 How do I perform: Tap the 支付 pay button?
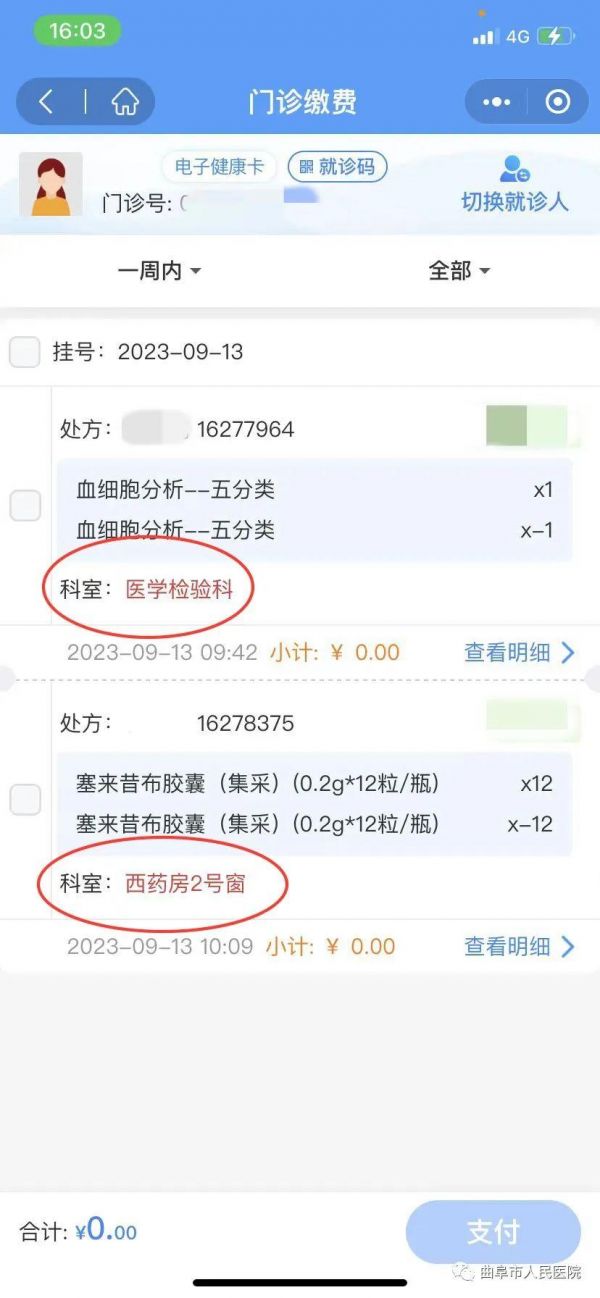point(493,1232)
